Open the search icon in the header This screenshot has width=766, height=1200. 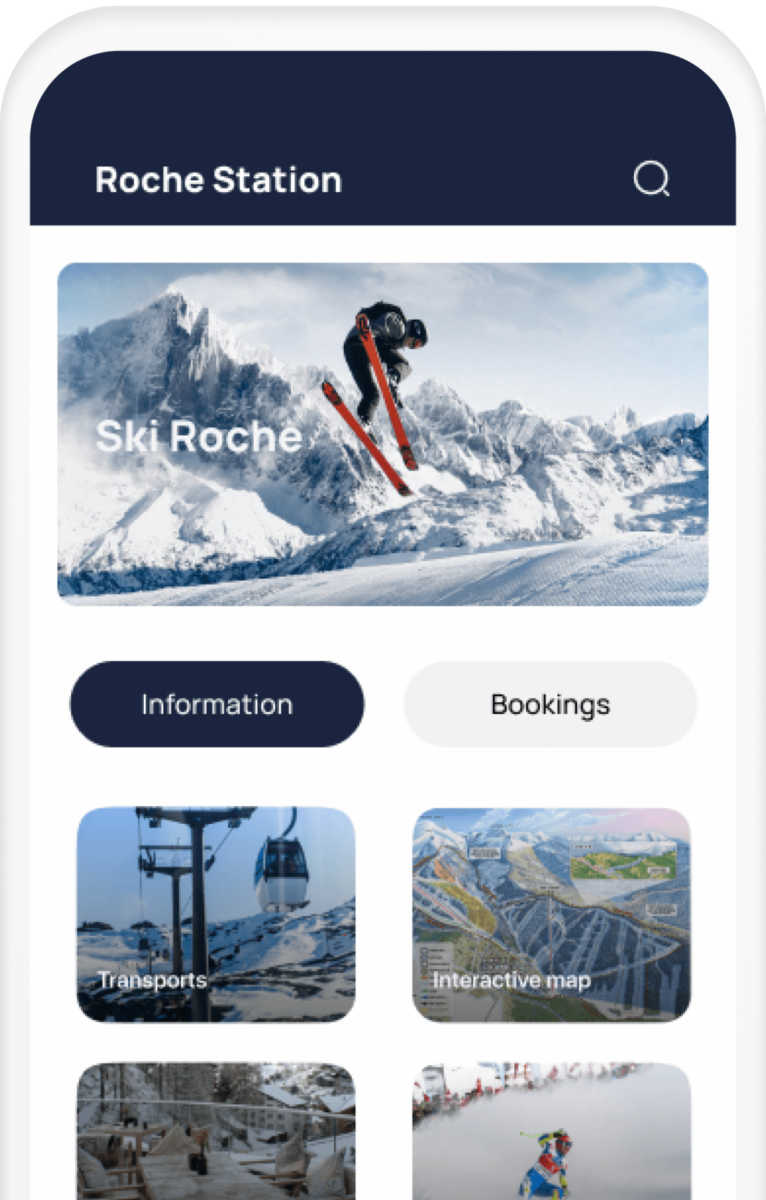pyautogui.click(x=651, y=180)
